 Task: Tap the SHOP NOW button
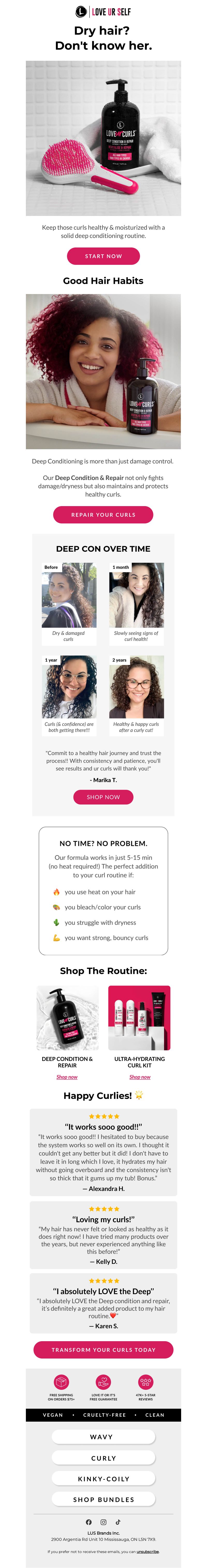(103, 797)
